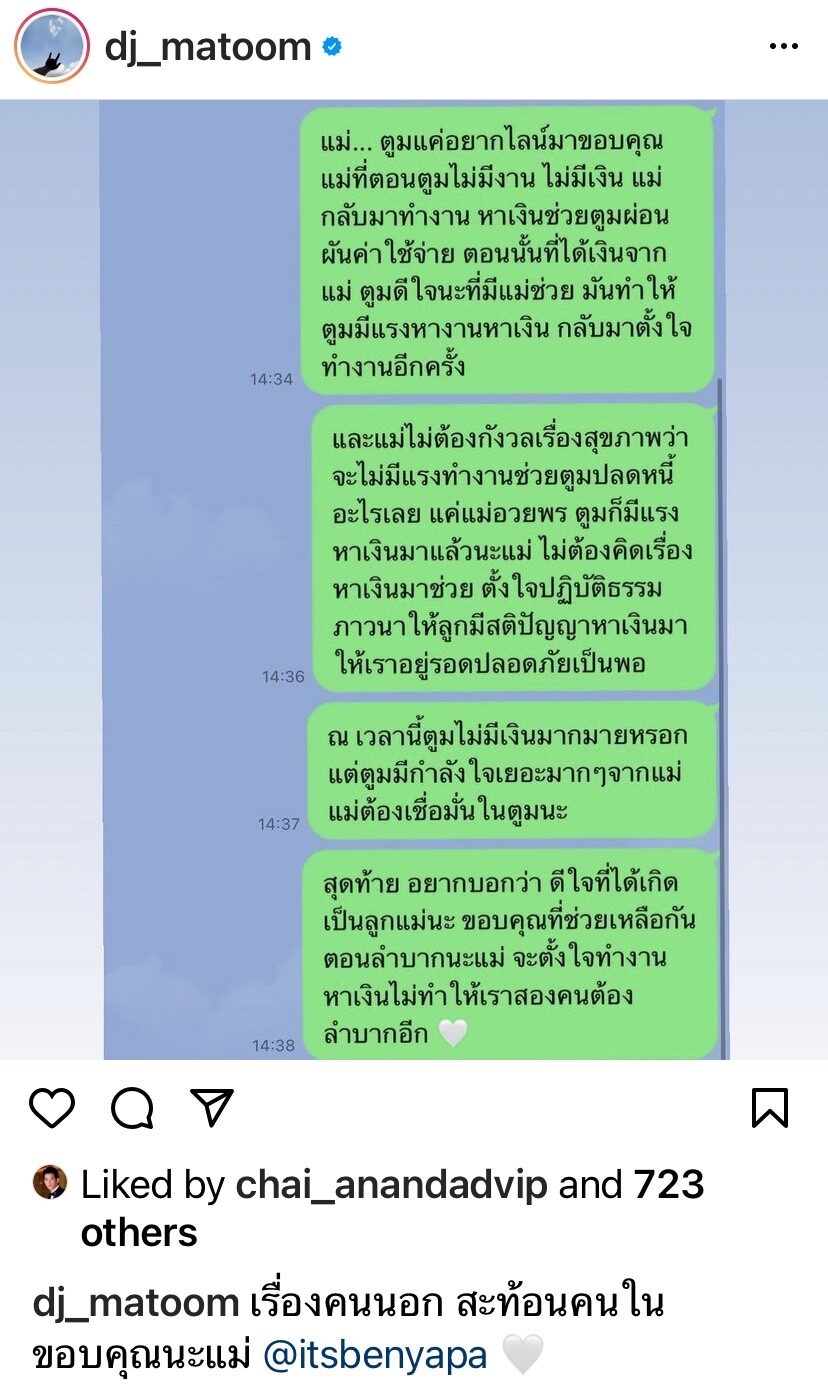Tap dj_matoom username in the caption
828x1388 pixels.
pyautogui.click(x=136, y=1304)
